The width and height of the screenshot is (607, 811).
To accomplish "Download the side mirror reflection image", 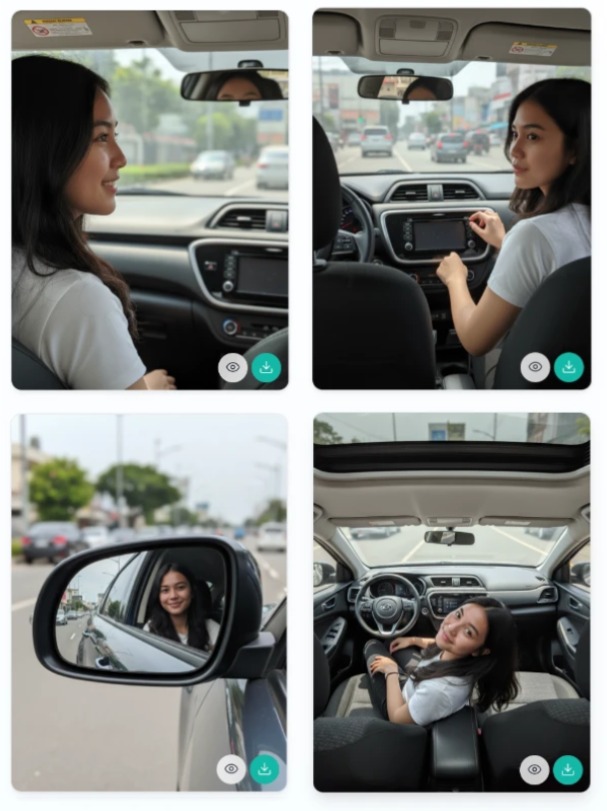I will point(264,769).
